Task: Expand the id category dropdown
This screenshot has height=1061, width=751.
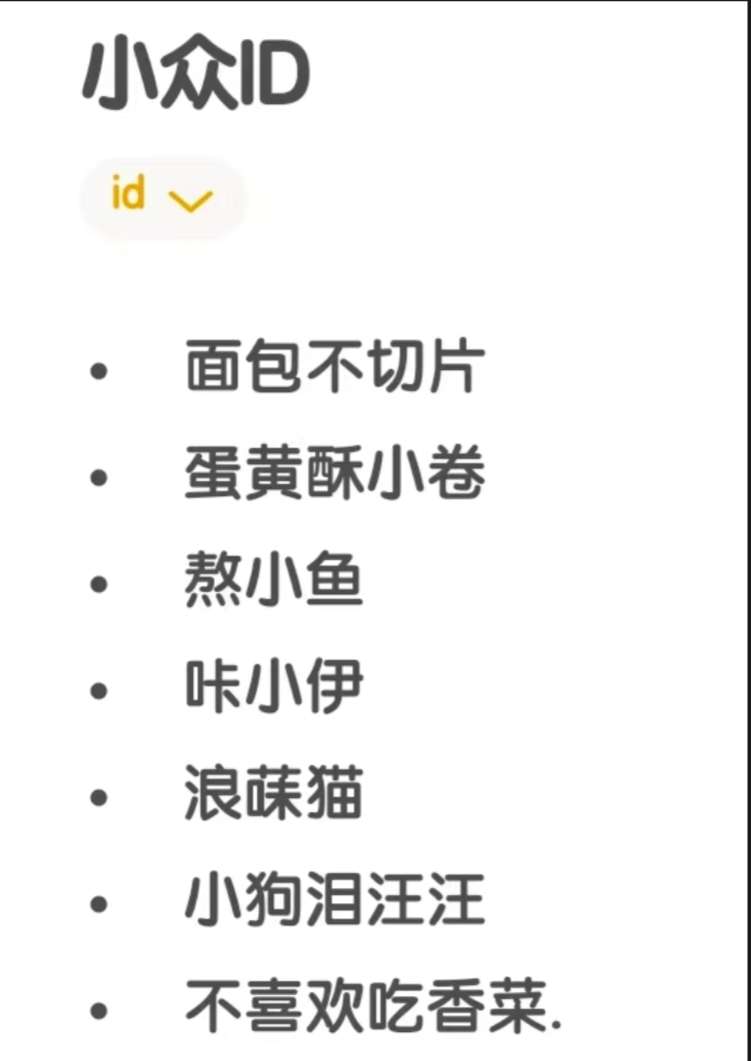Action: tap(163, 197)
